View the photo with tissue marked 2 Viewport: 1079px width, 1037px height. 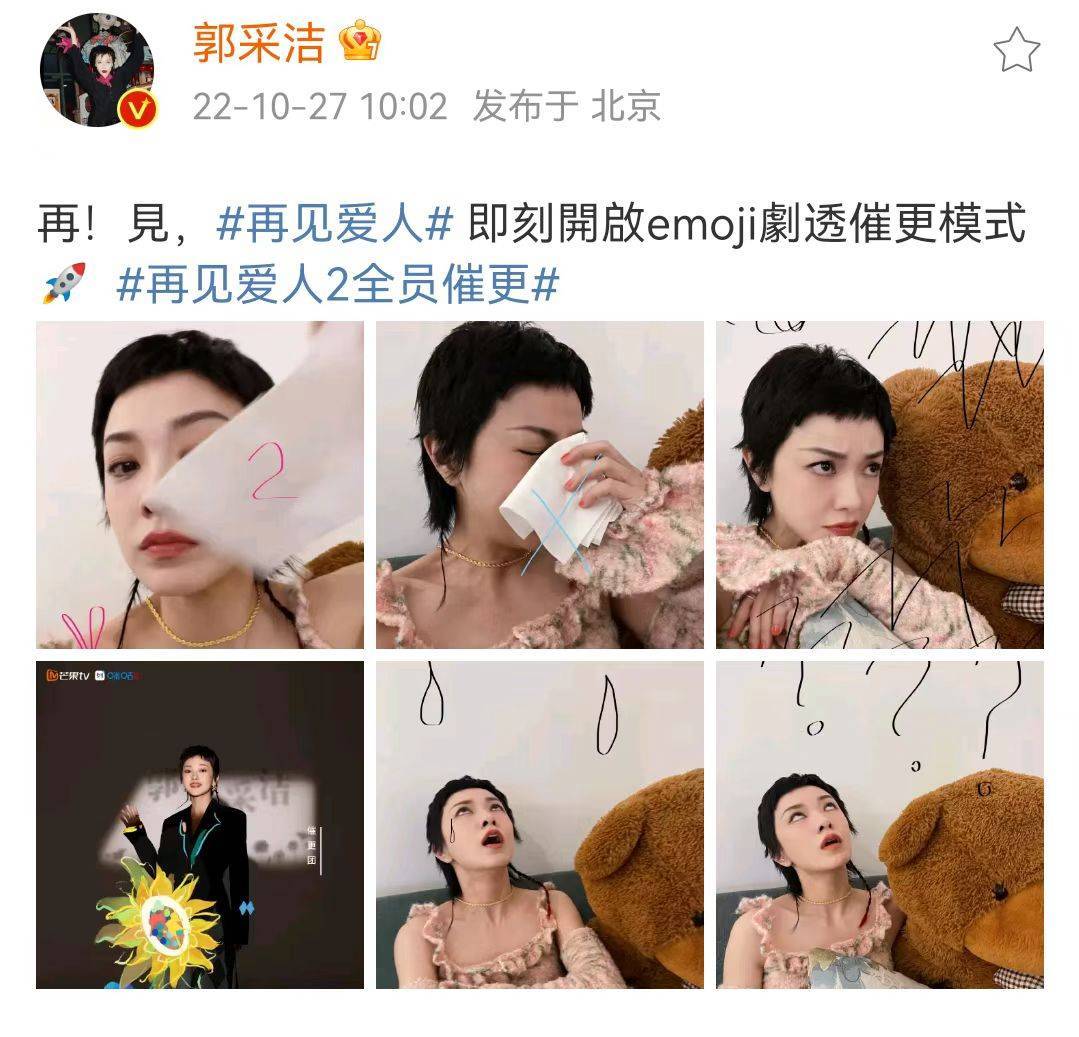point(200,484)
